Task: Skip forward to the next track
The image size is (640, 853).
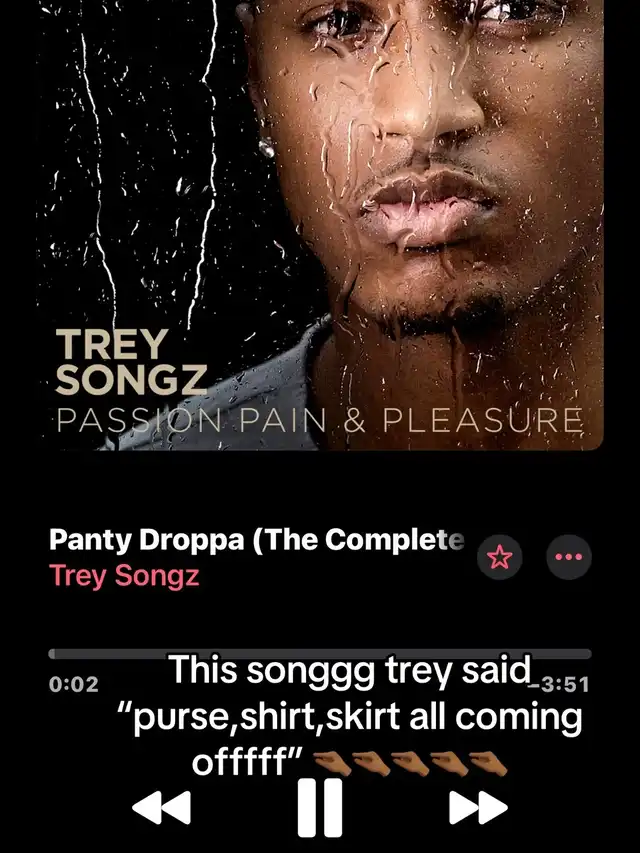Action: click(477, 807)
